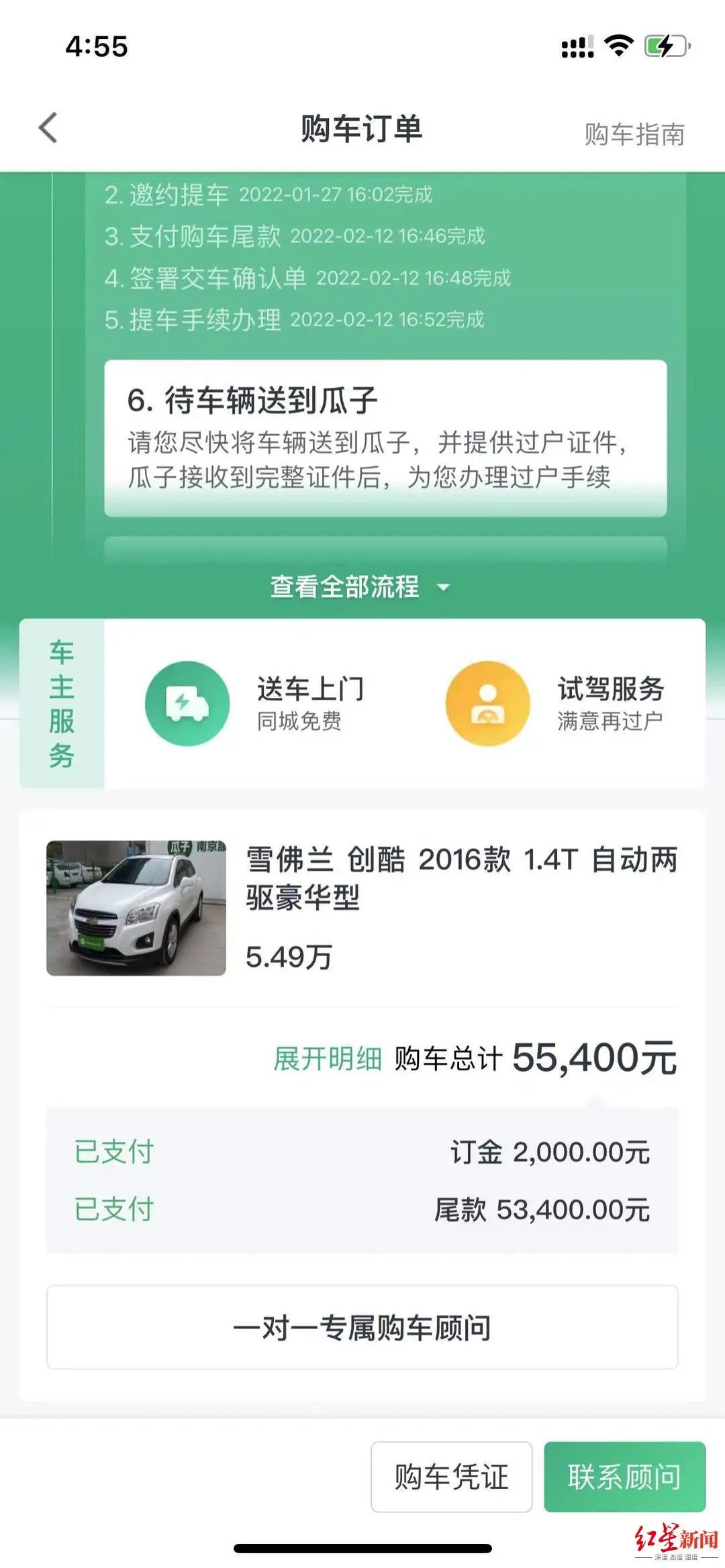The image size is (725, 1568).
Task: Tap 联系顾问 to contact advisor
Action: [x=624, y=1477]
